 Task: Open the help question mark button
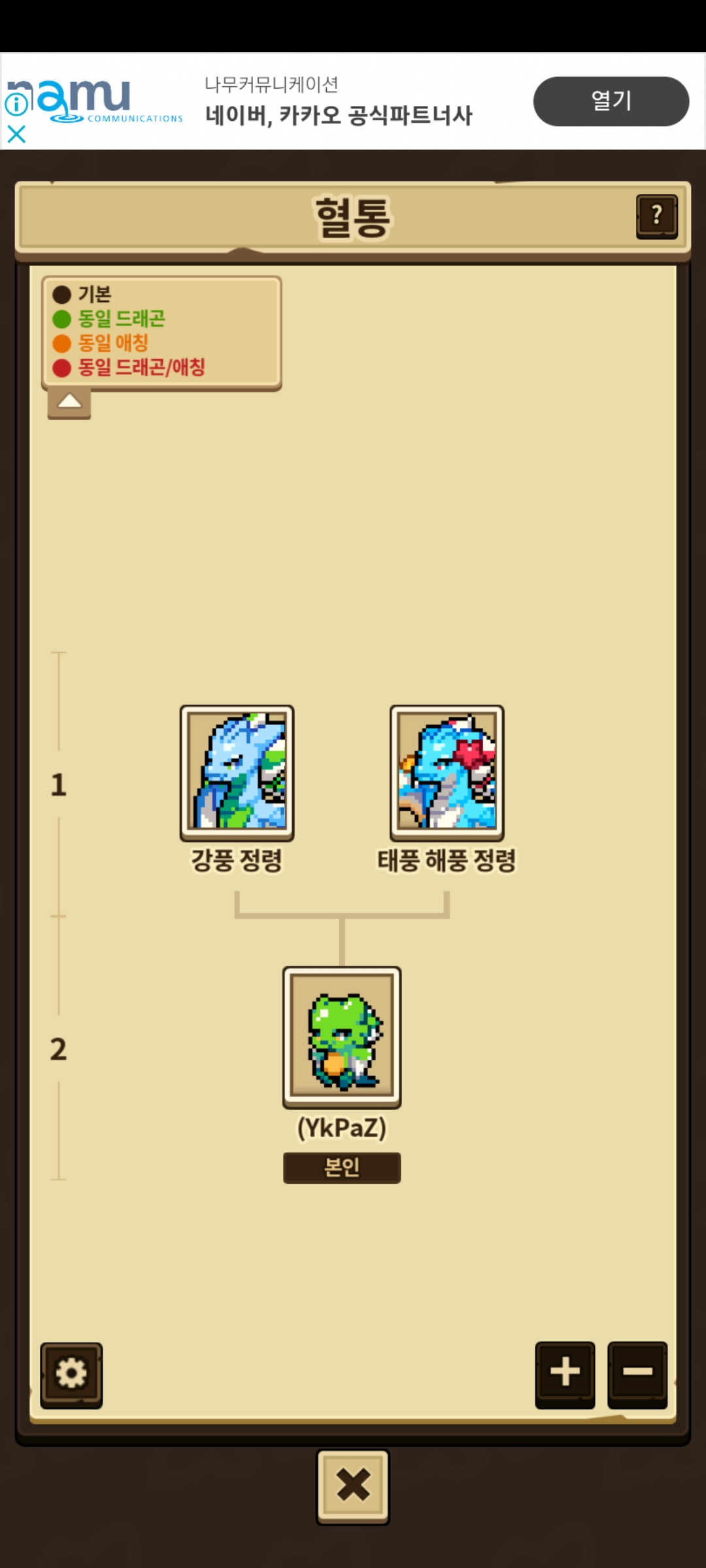pyautogui.click(x=656, y=216)
